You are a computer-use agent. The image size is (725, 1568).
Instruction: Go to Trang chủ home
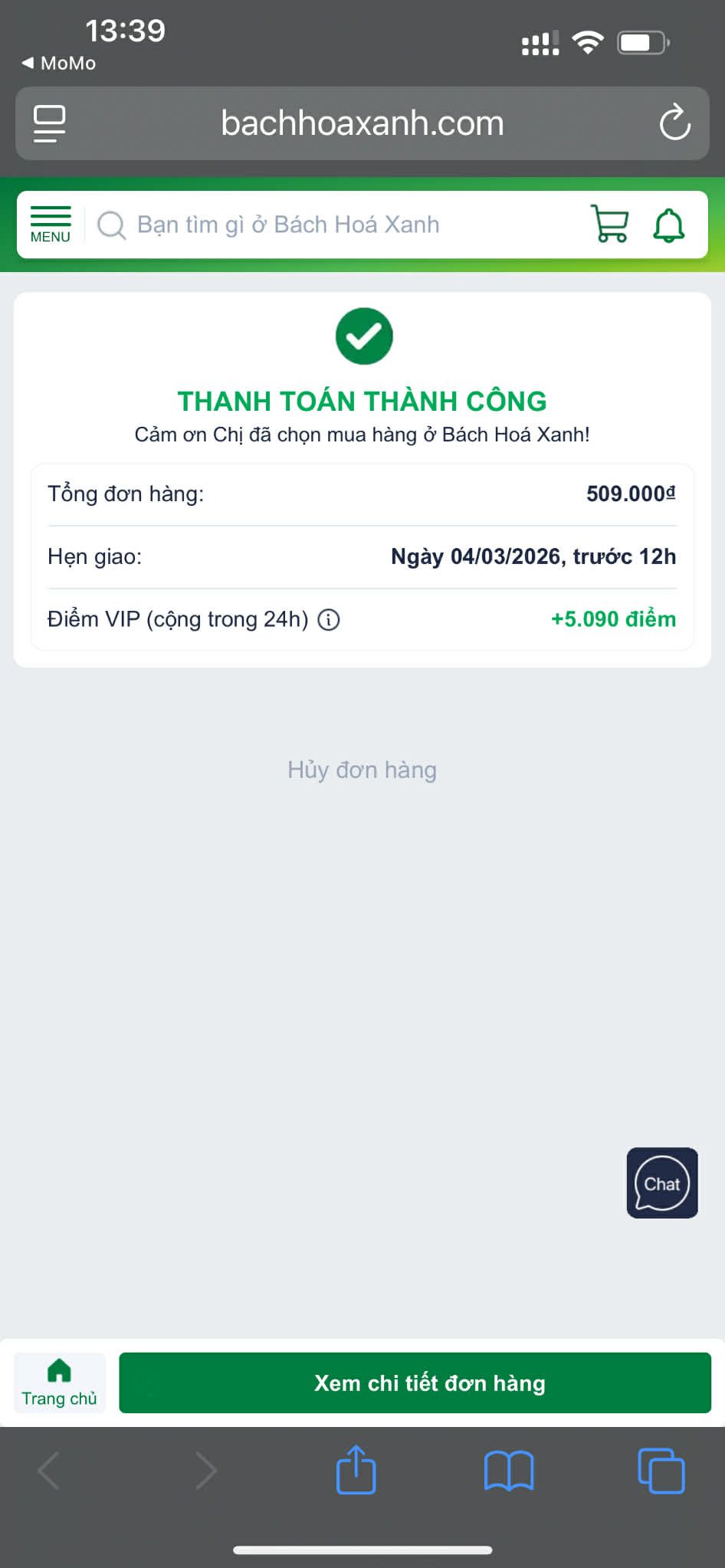click(59, 1383)
